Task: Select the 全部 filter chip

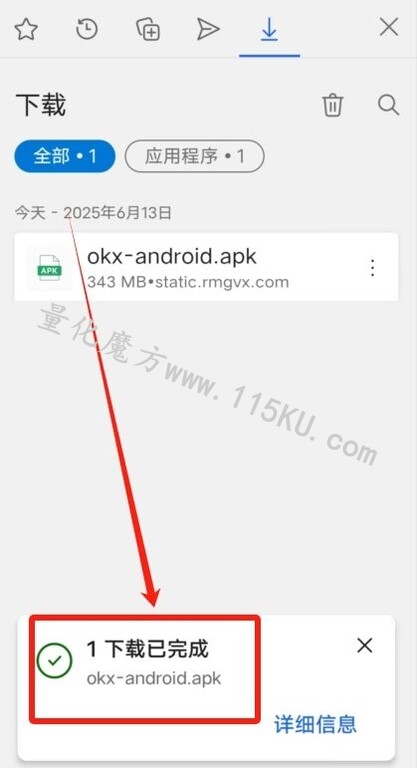Action: point(65,156)
